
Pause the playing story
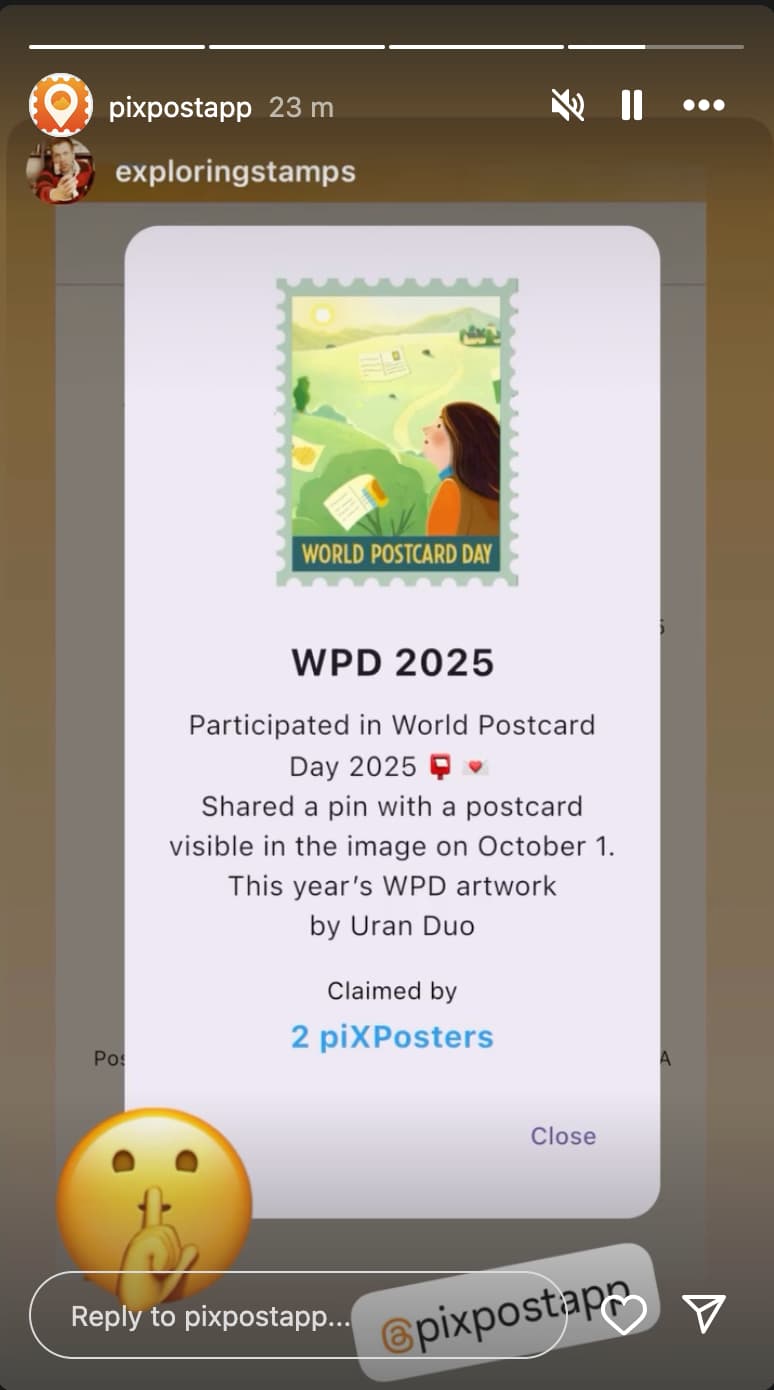pos(632,105)
